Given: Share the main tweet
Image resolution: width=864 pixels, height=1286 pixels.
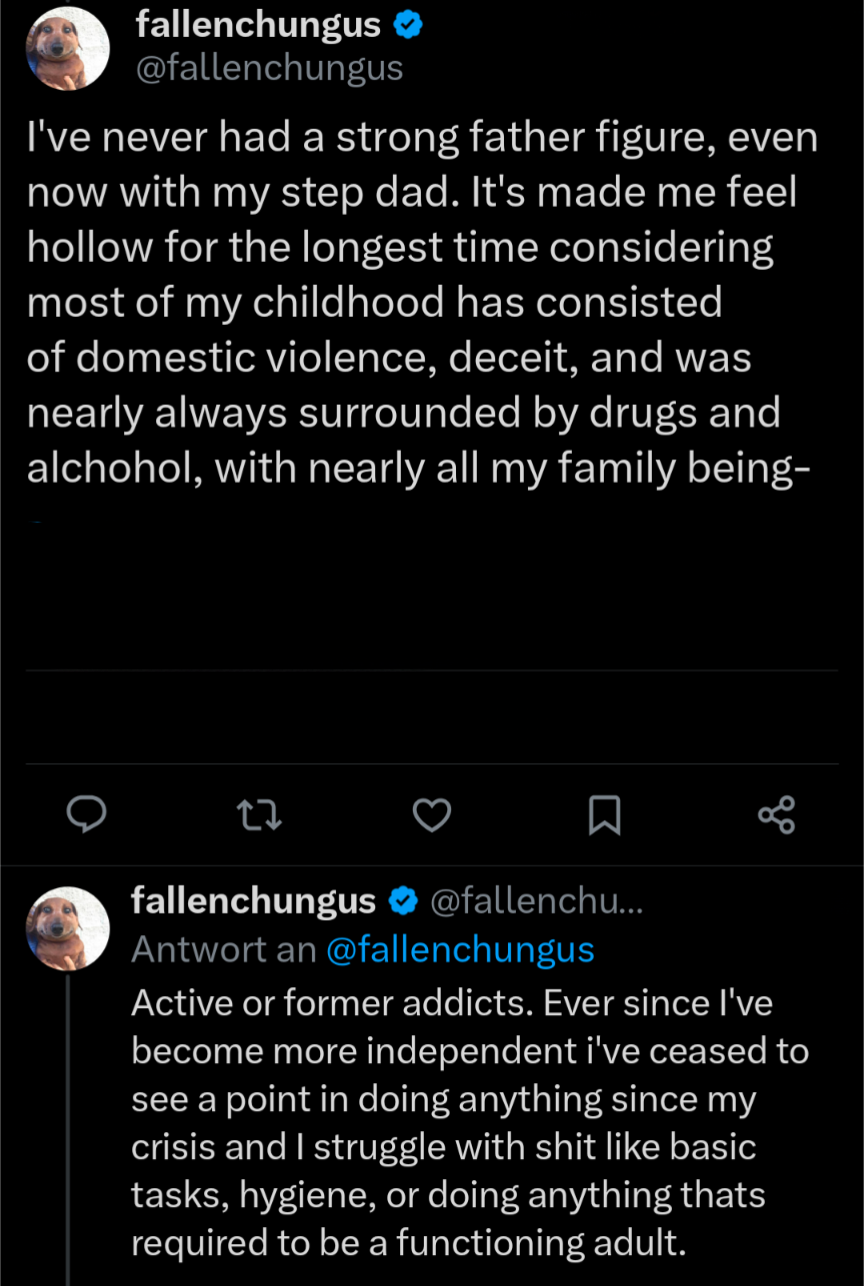Looking at the screenshot, I should coord(776,815).
